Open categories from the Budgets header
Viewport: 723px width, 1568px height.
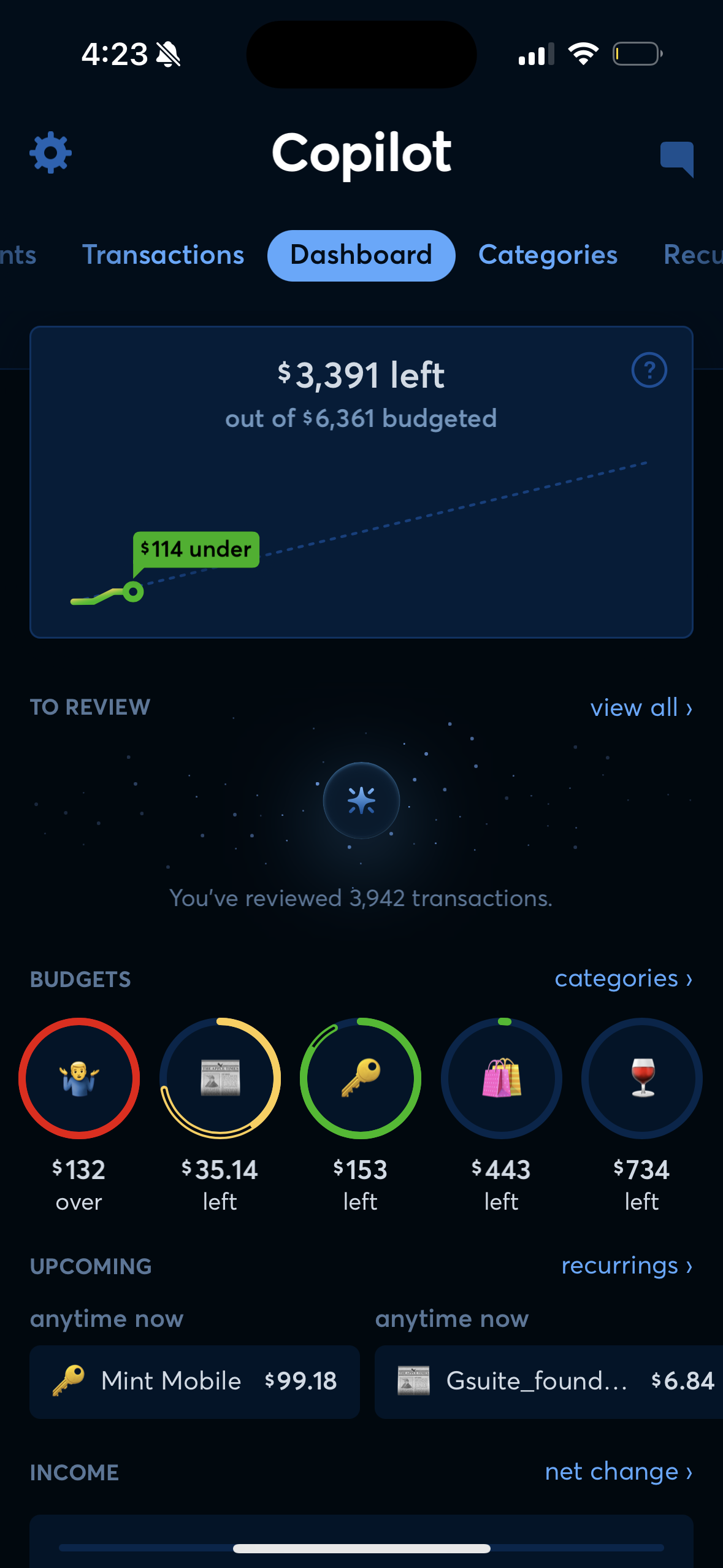click(x=624, y=979)
